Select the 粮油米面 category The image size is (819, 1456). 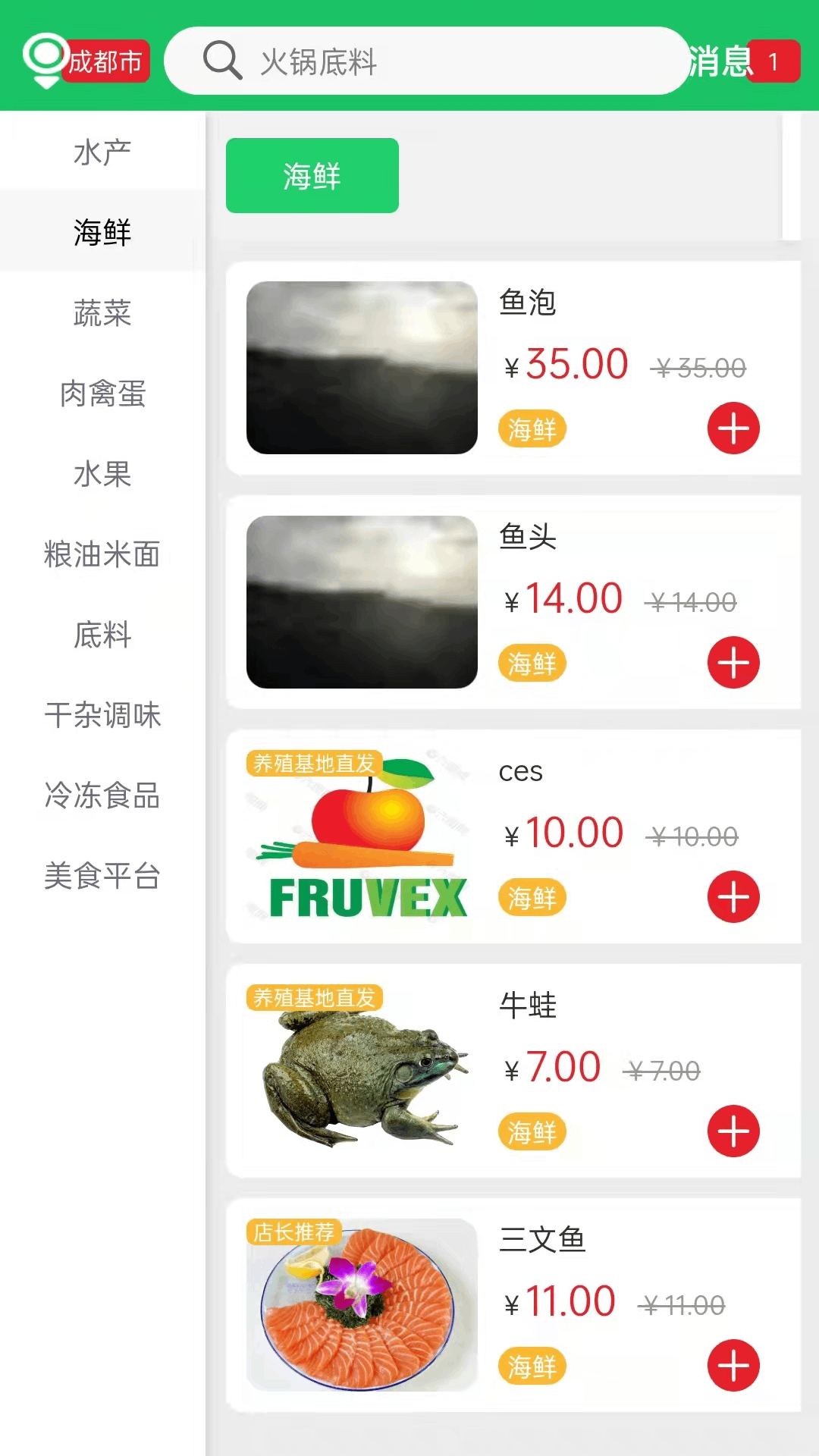[x=102, y=555]
